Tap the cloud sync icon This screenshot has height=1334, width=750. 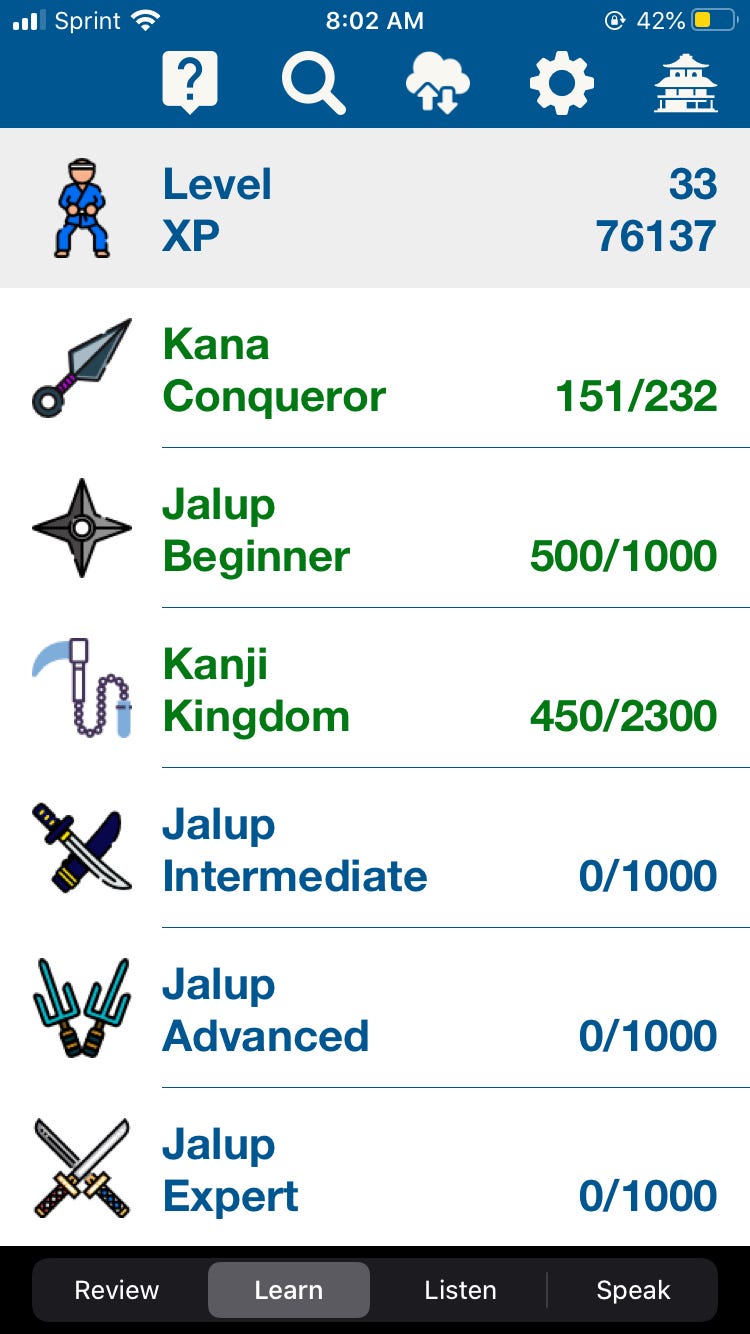coord(437,83)
